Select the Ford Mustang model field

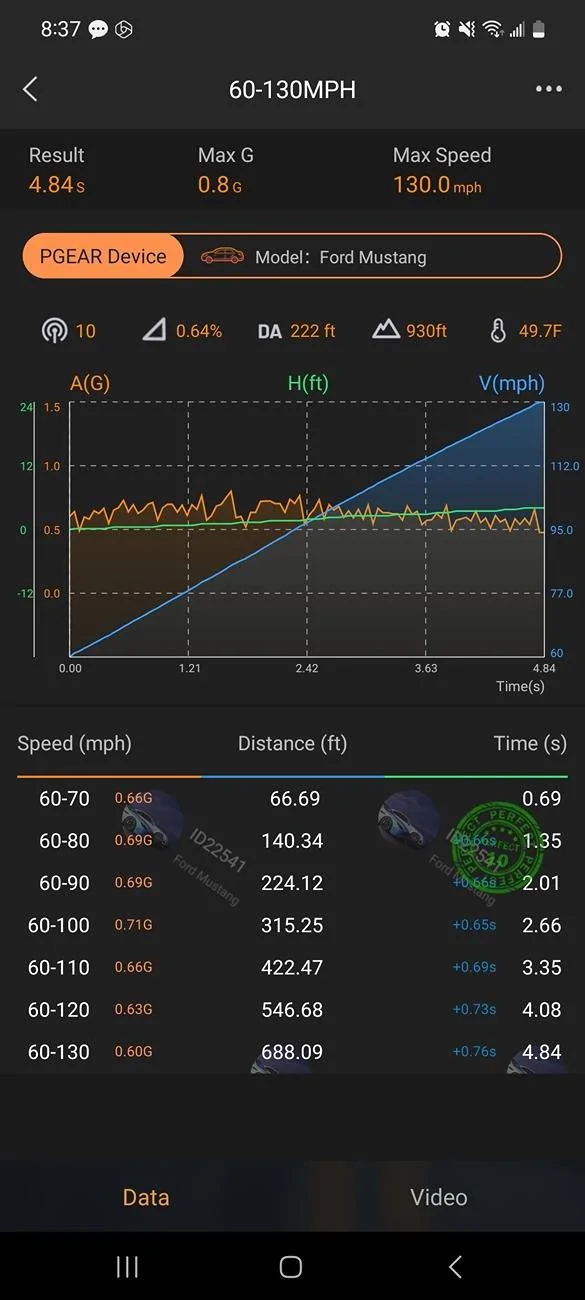point(372,256)
